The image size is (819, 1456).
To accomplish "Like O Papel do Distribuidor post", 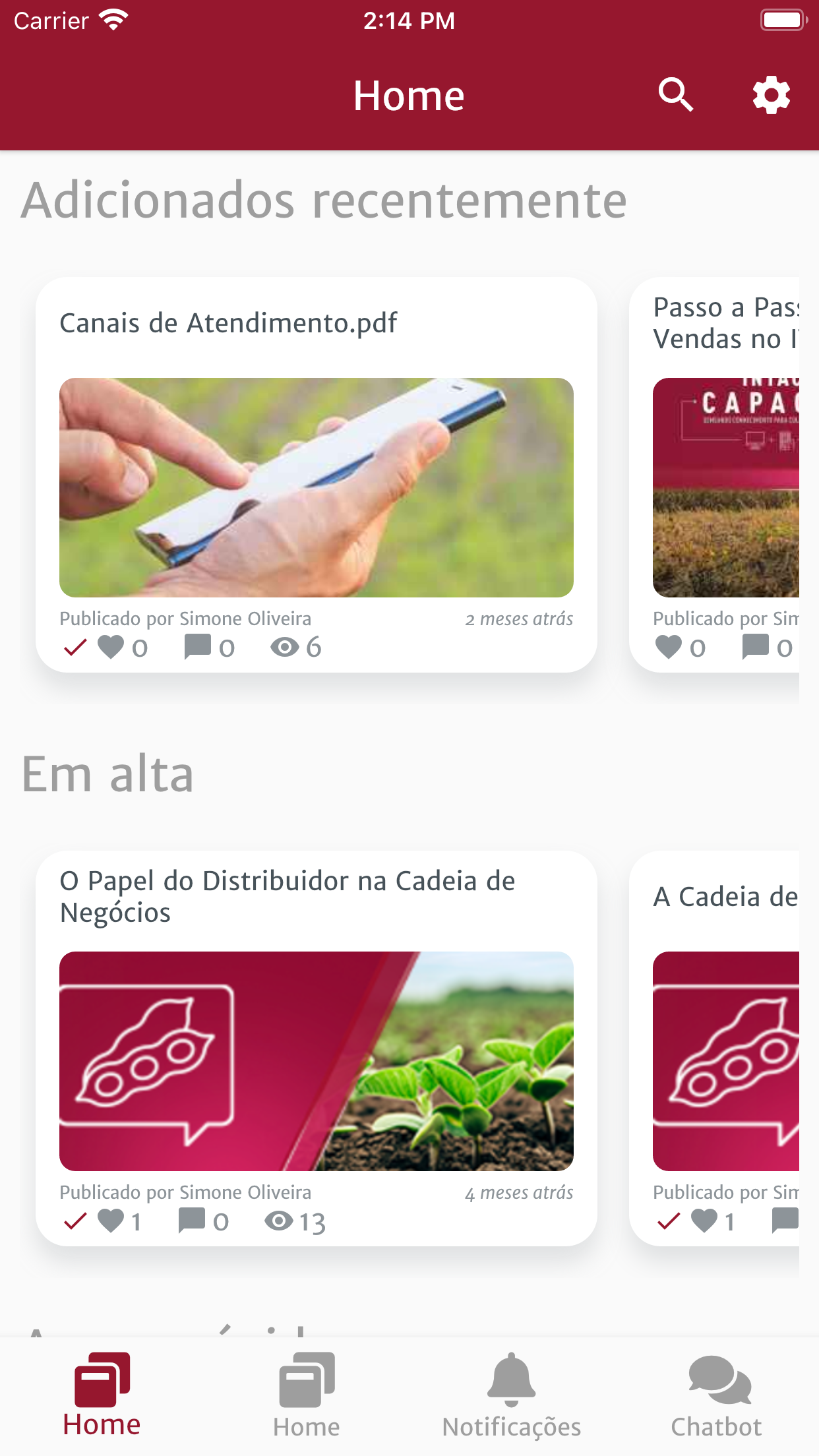I will (110, 1221).
